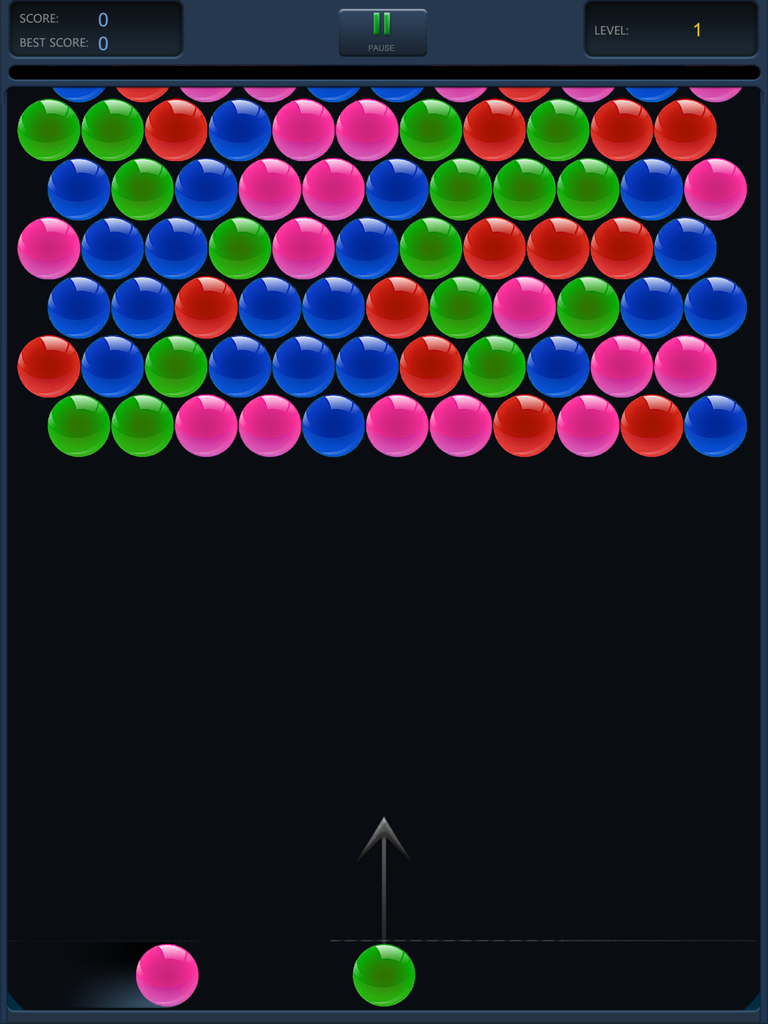Select the green bubble loaded in the shooter
Screen dimensions: 768x1024
[x=385, y=975]
